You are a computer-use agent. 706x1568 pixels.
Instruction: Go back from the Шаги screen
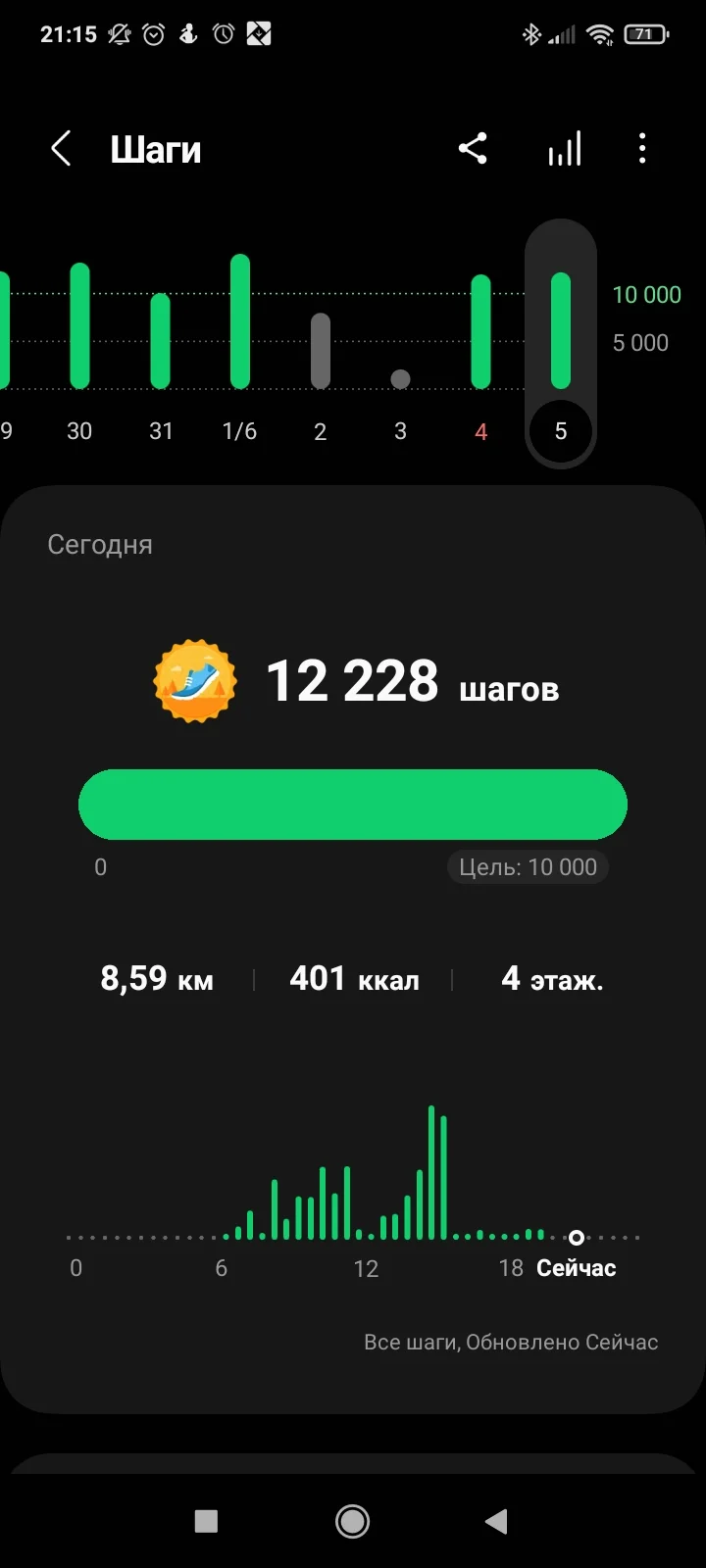tap(61, 150)
